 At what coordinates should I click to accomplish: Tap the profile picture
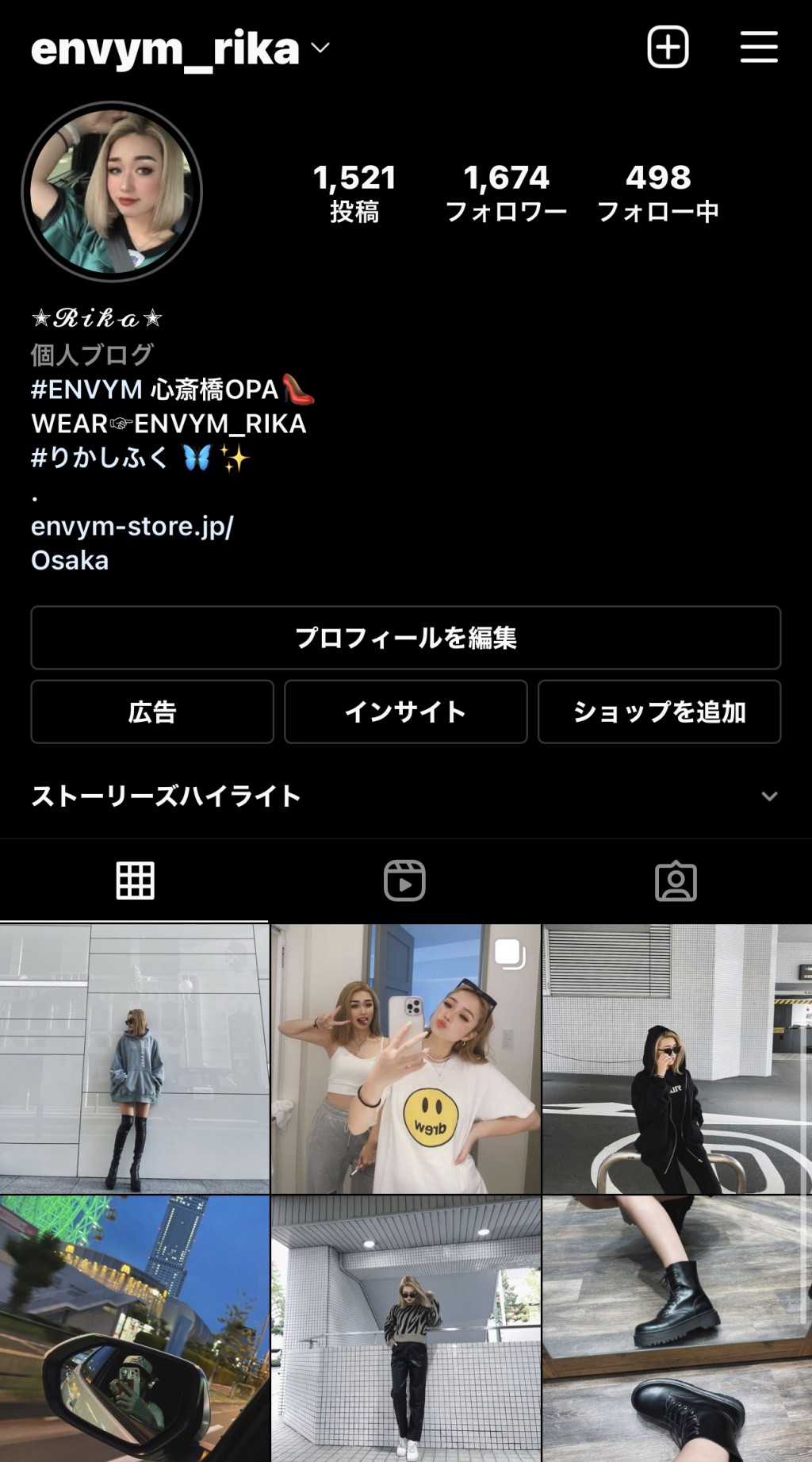click(112, 192)
